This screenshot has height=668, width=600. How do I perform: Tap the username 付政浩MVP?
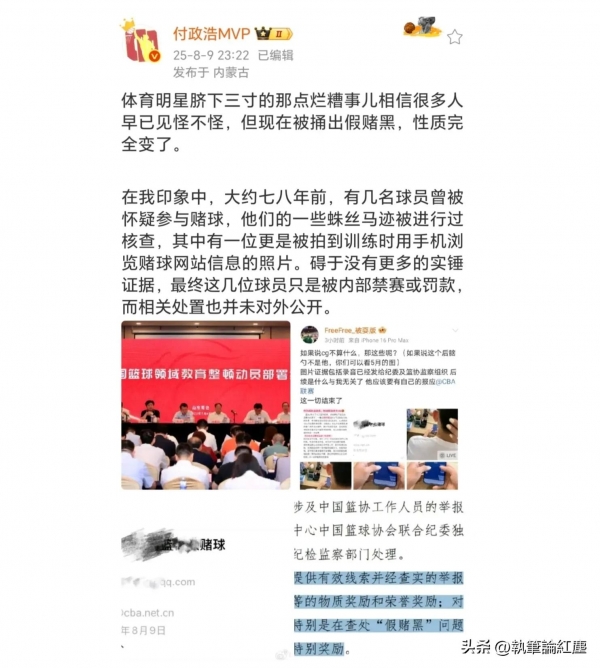coord(212,34)
